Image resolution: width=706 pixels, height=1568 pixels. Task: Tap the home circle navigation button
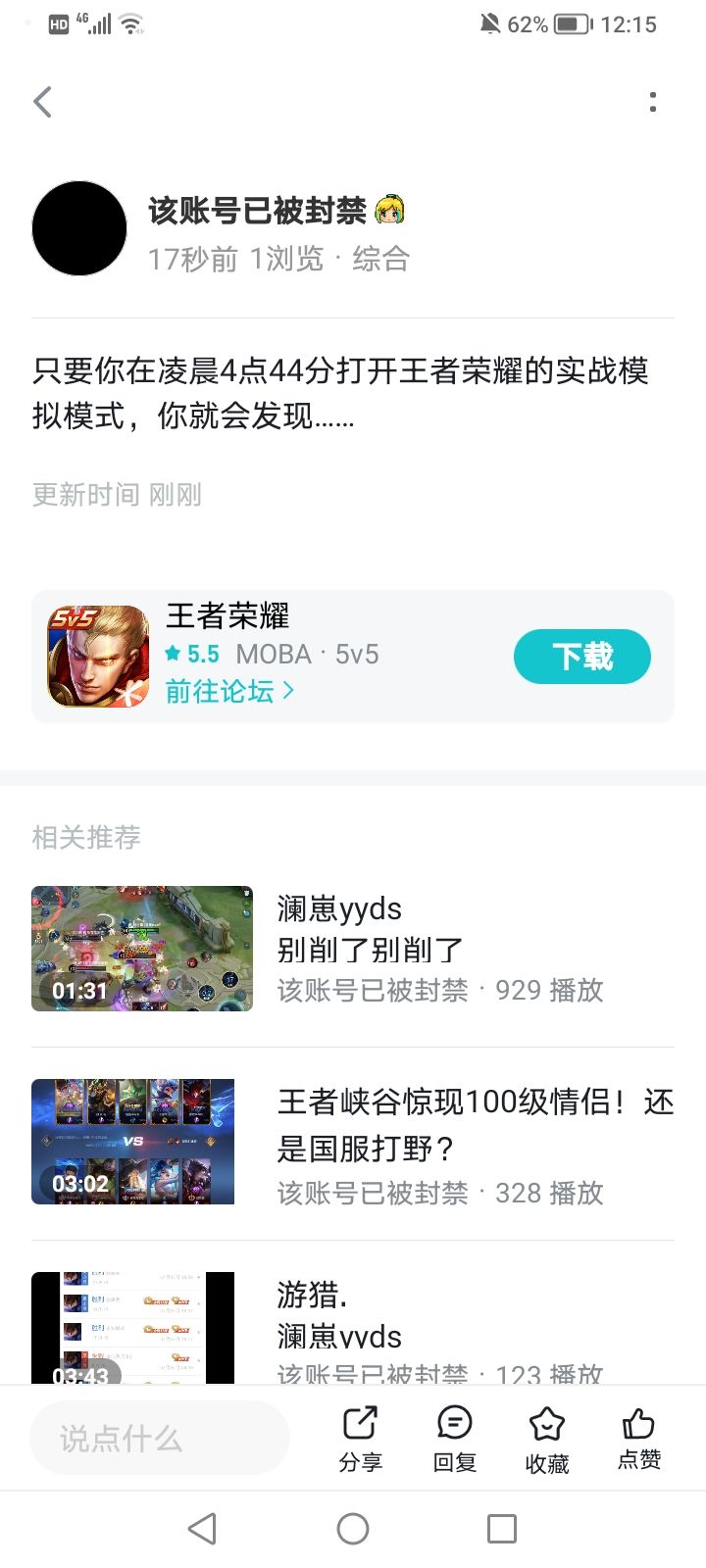353,1528
